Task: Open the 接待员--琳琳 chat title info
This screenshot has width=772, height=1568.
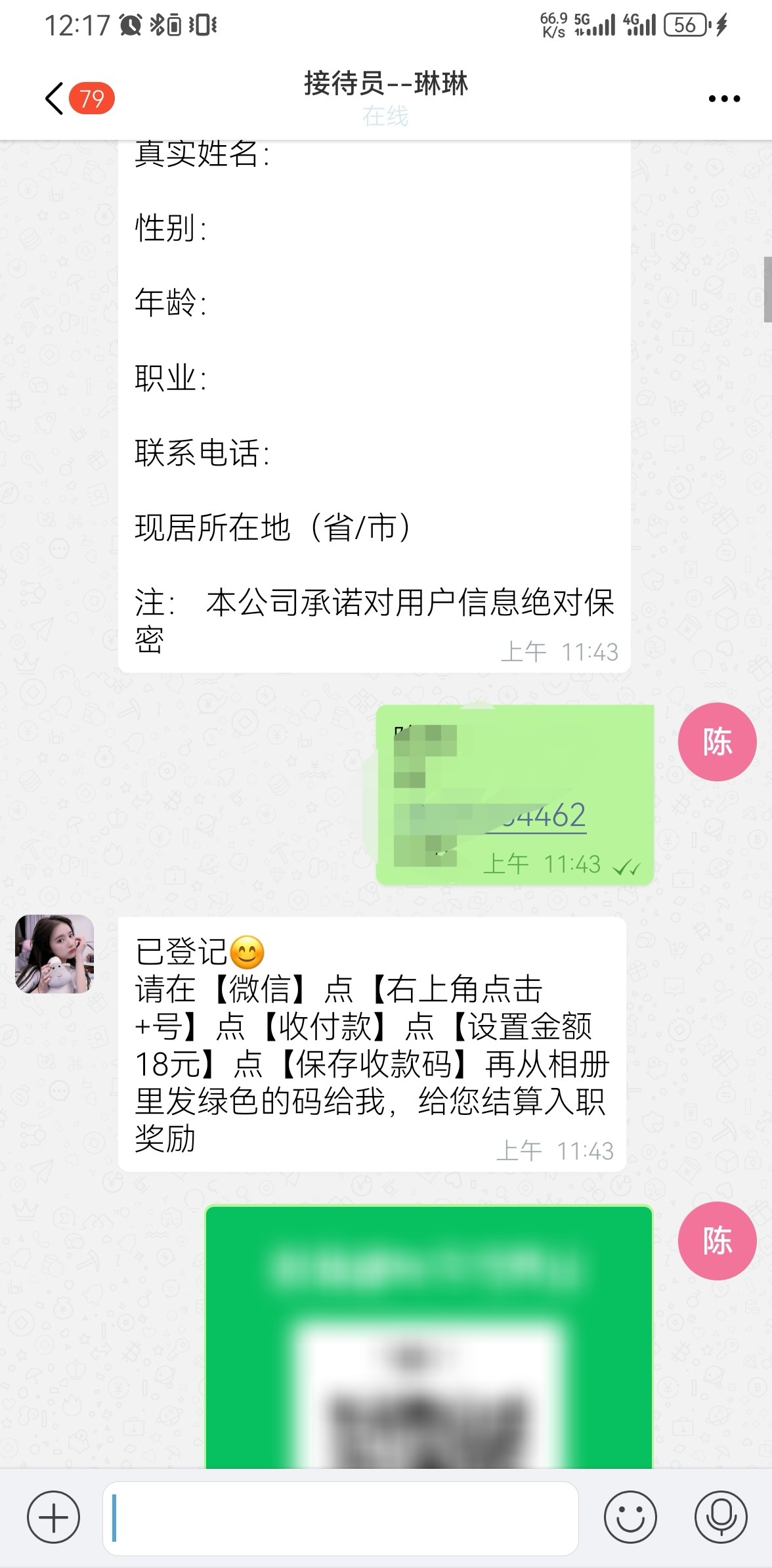Action: pyautogui.click(x=386, y=84)
